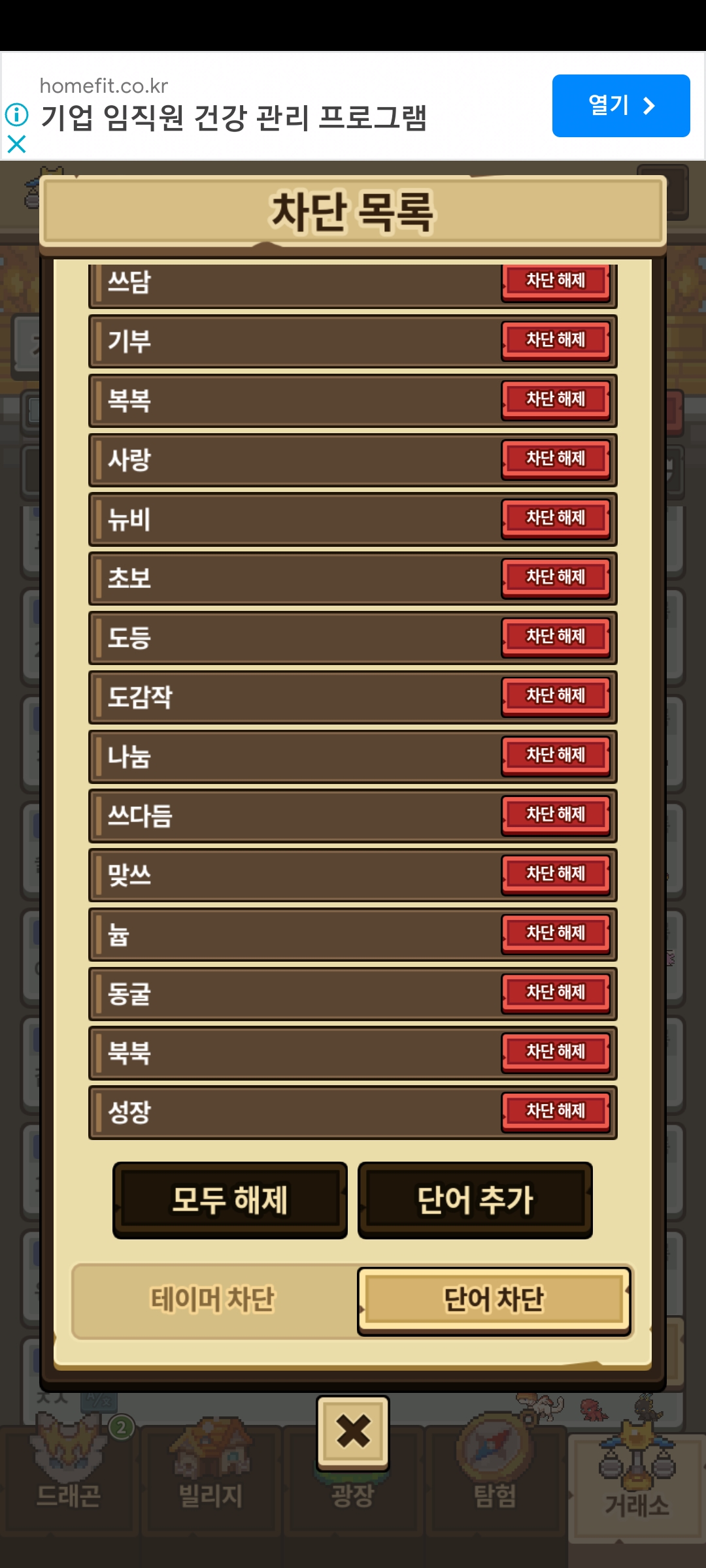The width and height of the screenshot is (706, 1568).
Task: Tap 모두 해제 to unblock all words
Action: point(230,1200)
